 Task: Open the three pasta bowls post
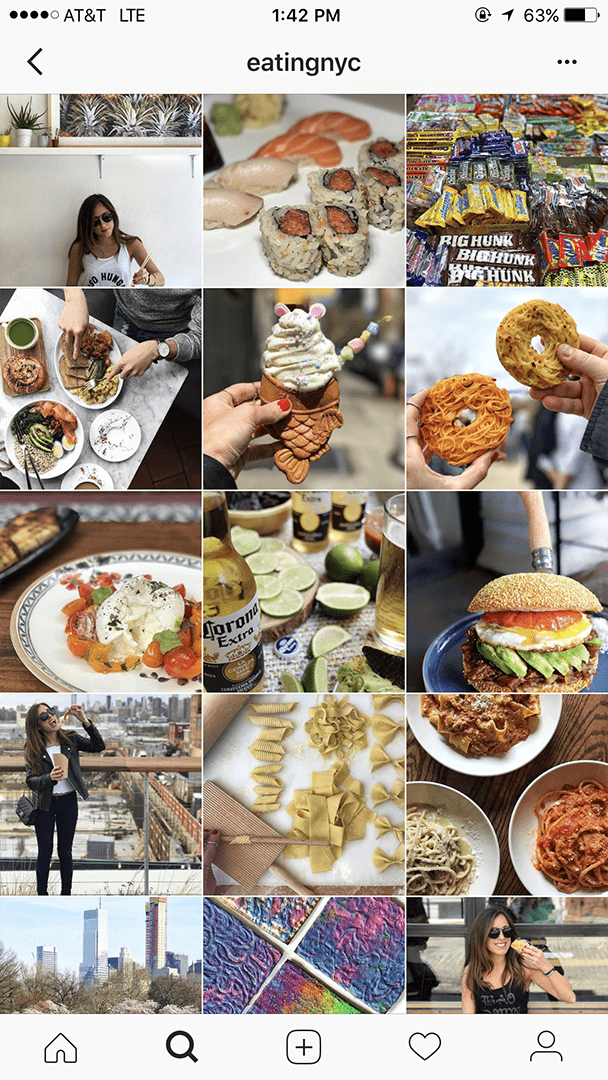point(507,794)
